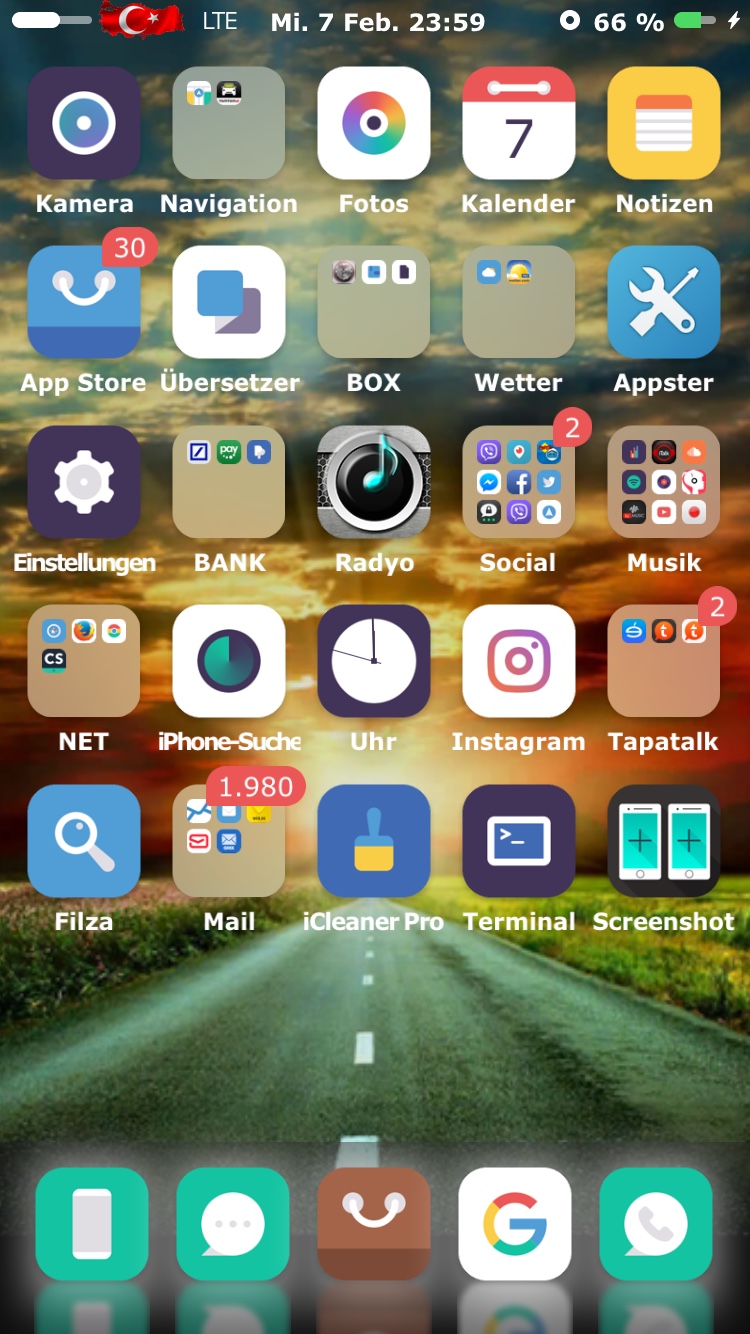Launch the Terminal app
750x1334 pixels.
518,841
